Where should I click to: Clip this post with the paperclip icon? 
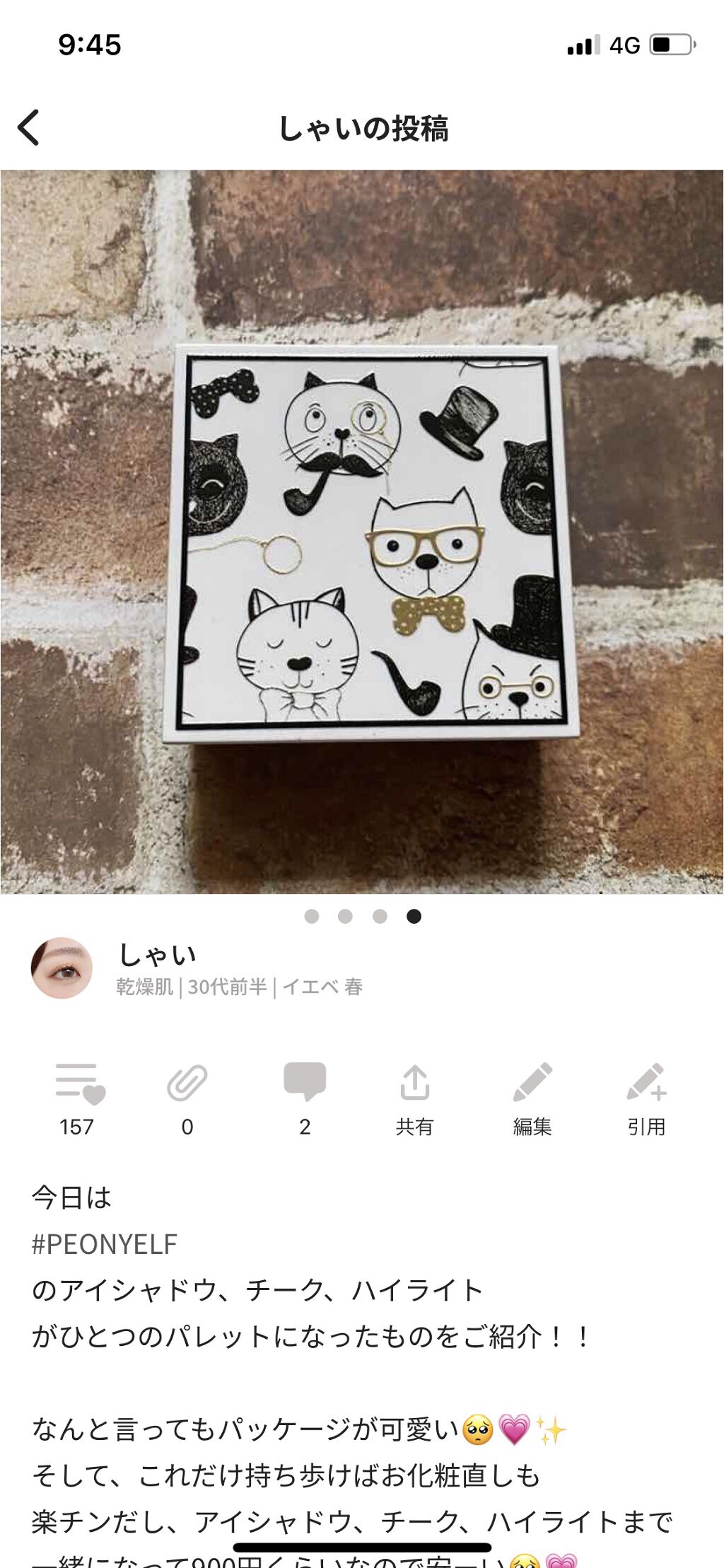coord(187,1084)
